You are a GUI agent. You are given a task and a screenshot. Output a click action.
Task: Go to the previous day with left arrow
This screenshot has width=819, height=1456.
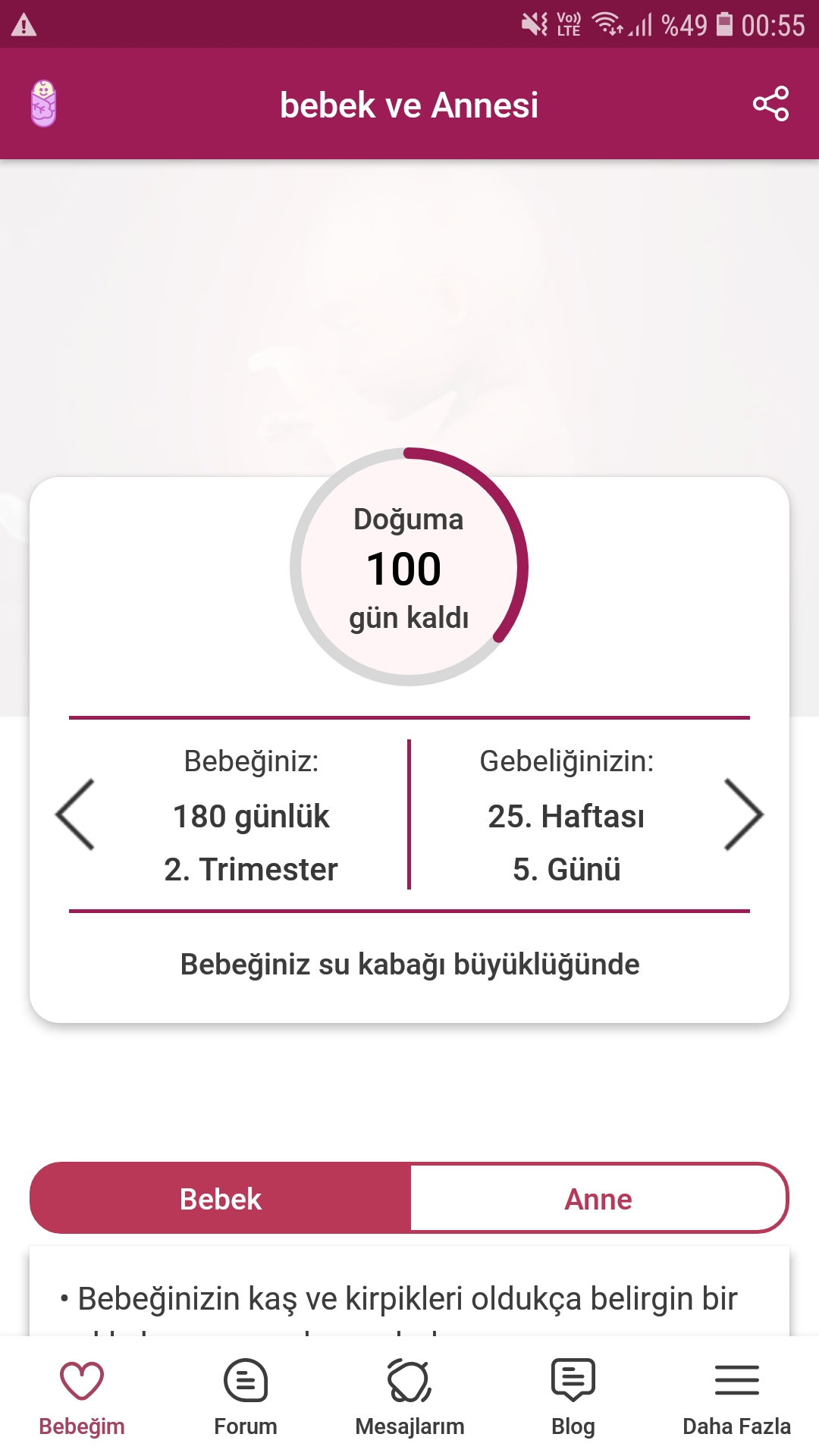coord(75,814)
